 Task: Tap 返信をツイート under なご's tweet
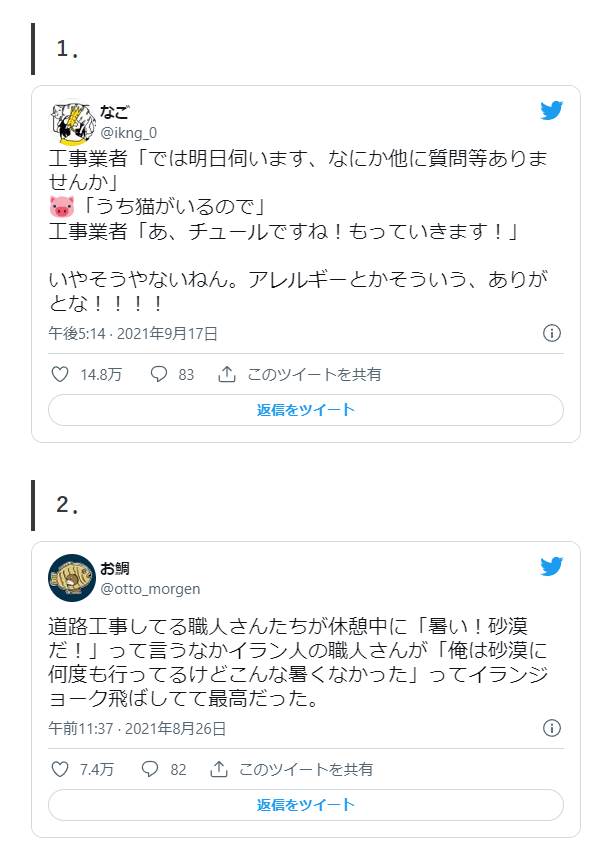[x=305, y=410]
